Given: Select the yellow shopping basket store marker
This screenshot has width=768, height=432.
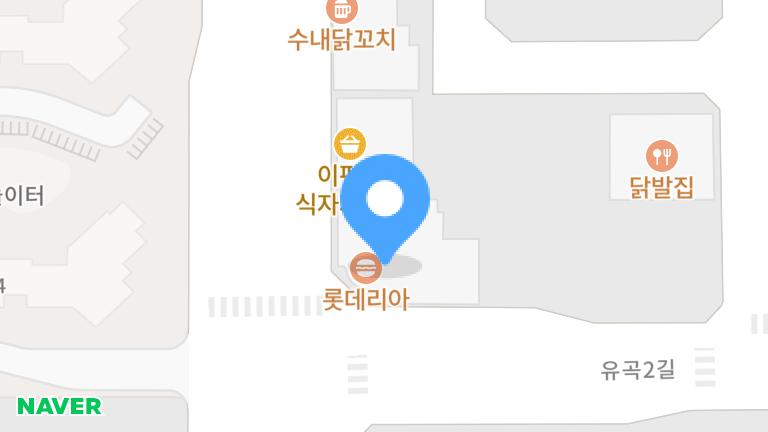Looking at the screenshot, I should pos(350,144).
